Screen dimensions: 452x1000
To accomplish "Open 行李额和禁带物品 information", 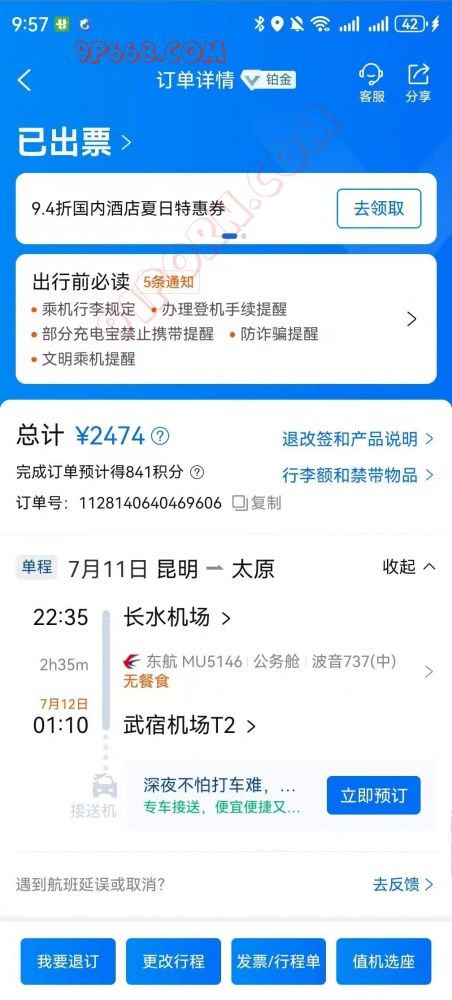I will click(x=358, y=474).
